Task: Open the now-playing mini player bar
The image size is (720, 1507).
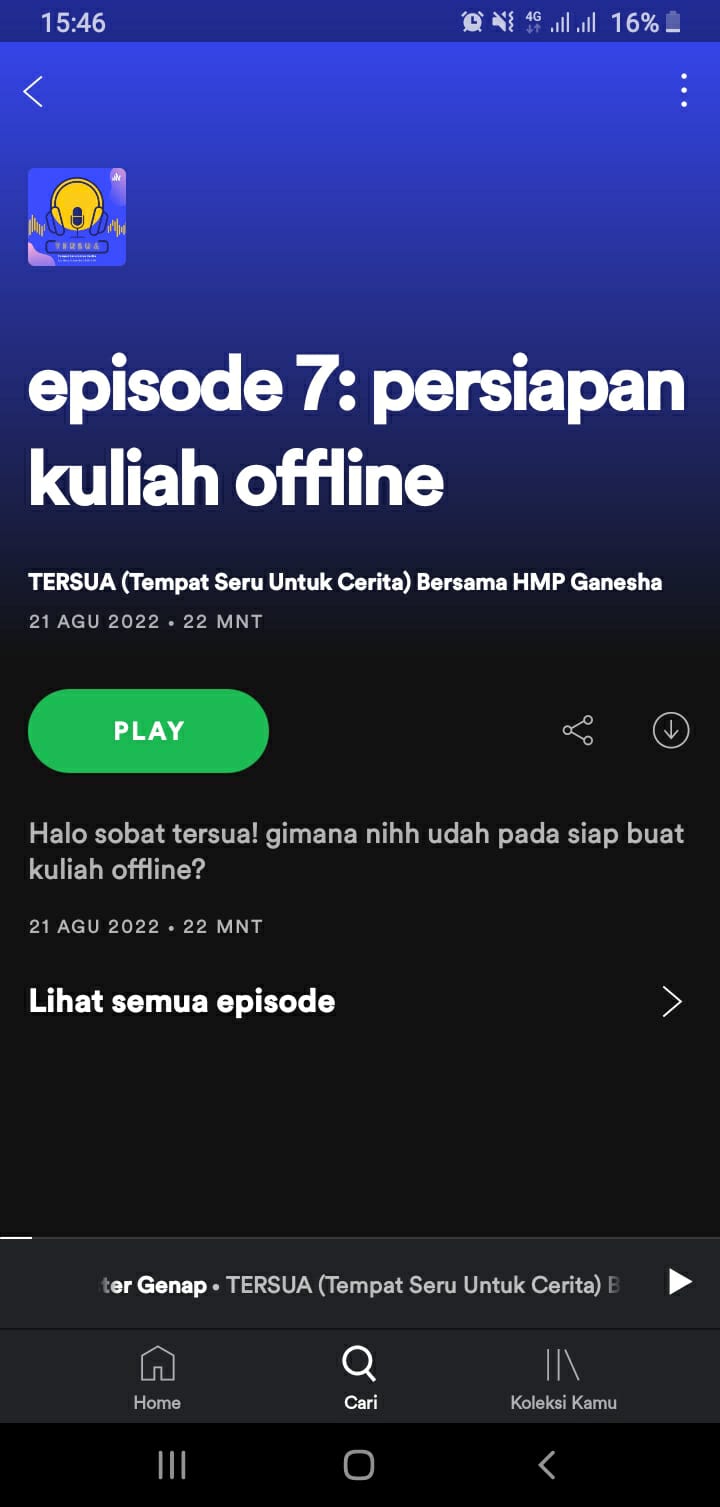Action: point(360,1285)
